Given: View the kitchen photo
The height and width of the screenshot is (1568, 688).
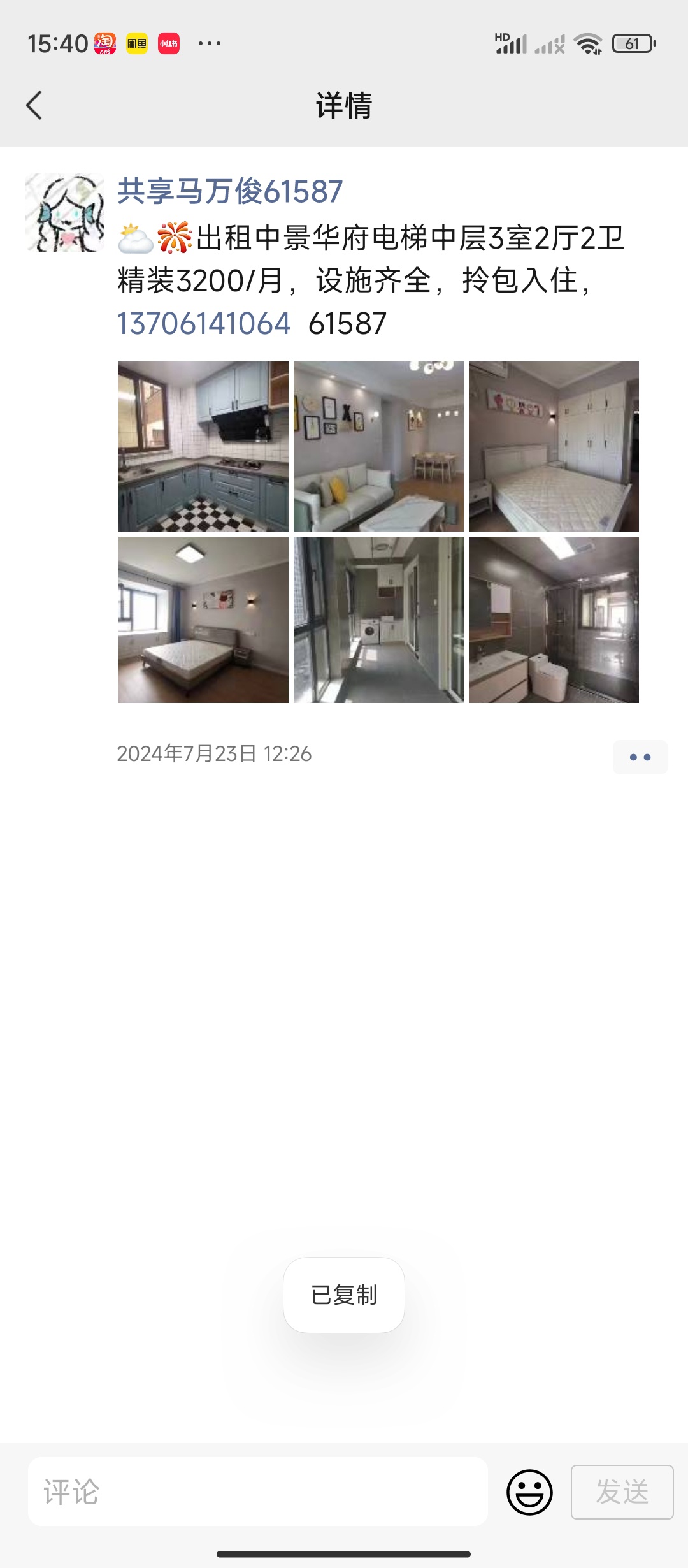Looking at the screenshot, I should [x=203, y=446].
